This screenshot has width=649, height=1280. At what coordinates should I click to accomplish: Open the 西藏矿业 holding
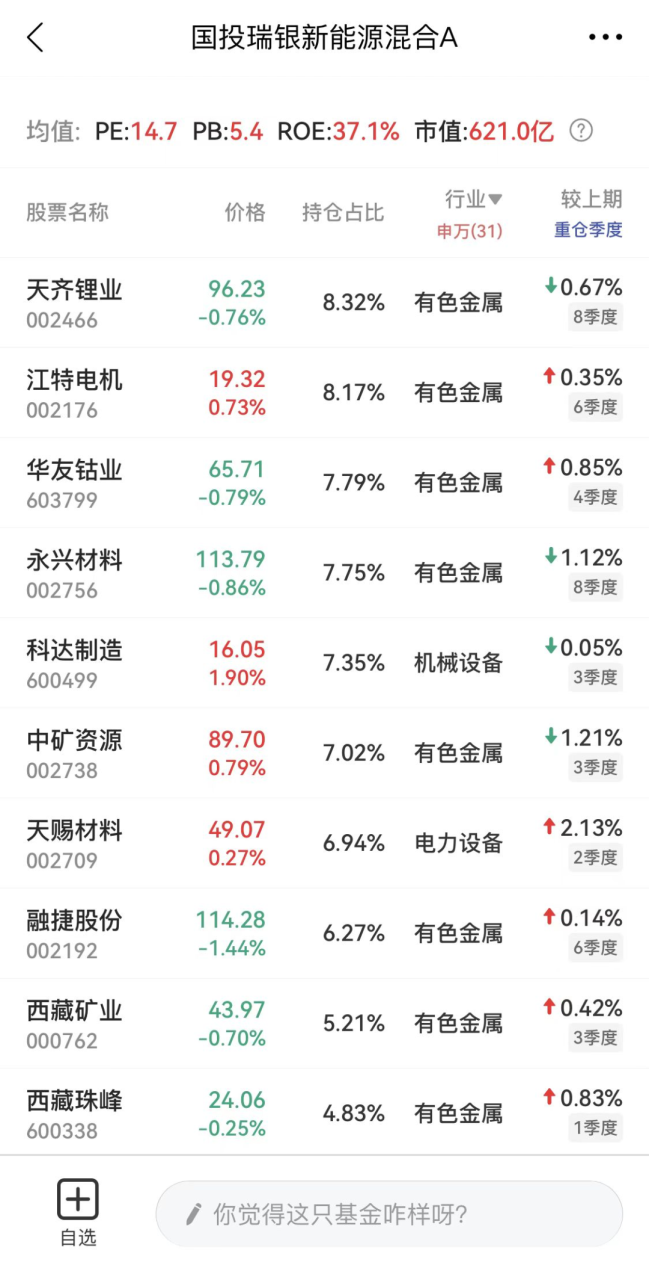324,1023
